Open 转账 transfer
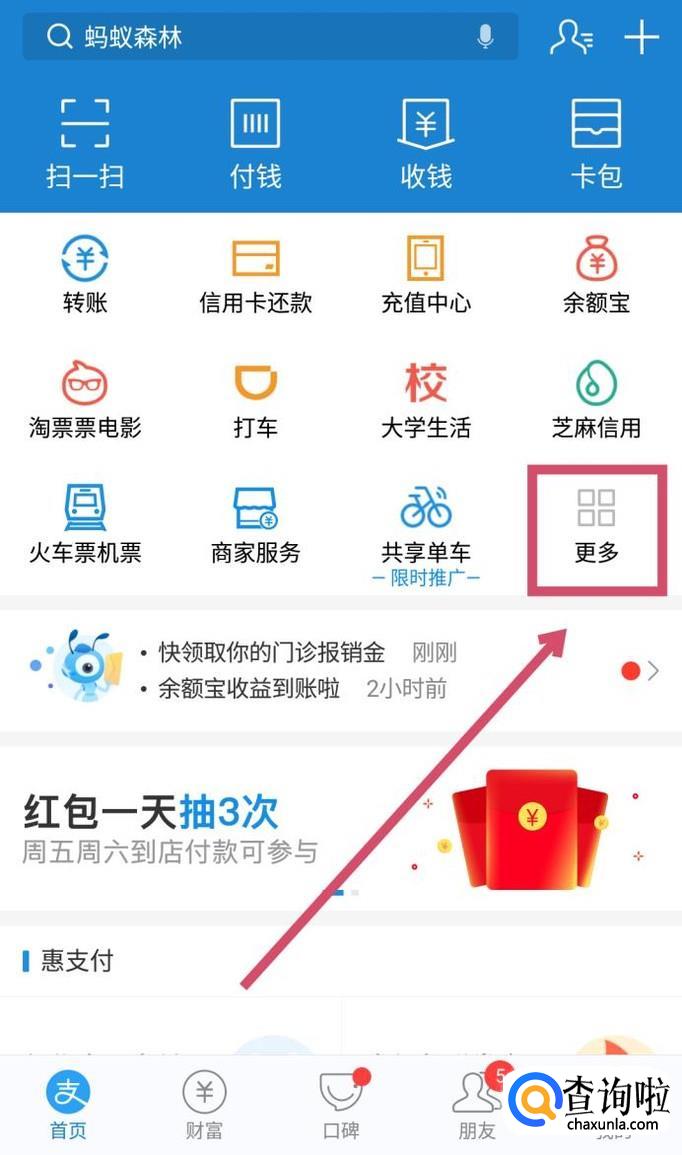 click(x=85, y=275)
